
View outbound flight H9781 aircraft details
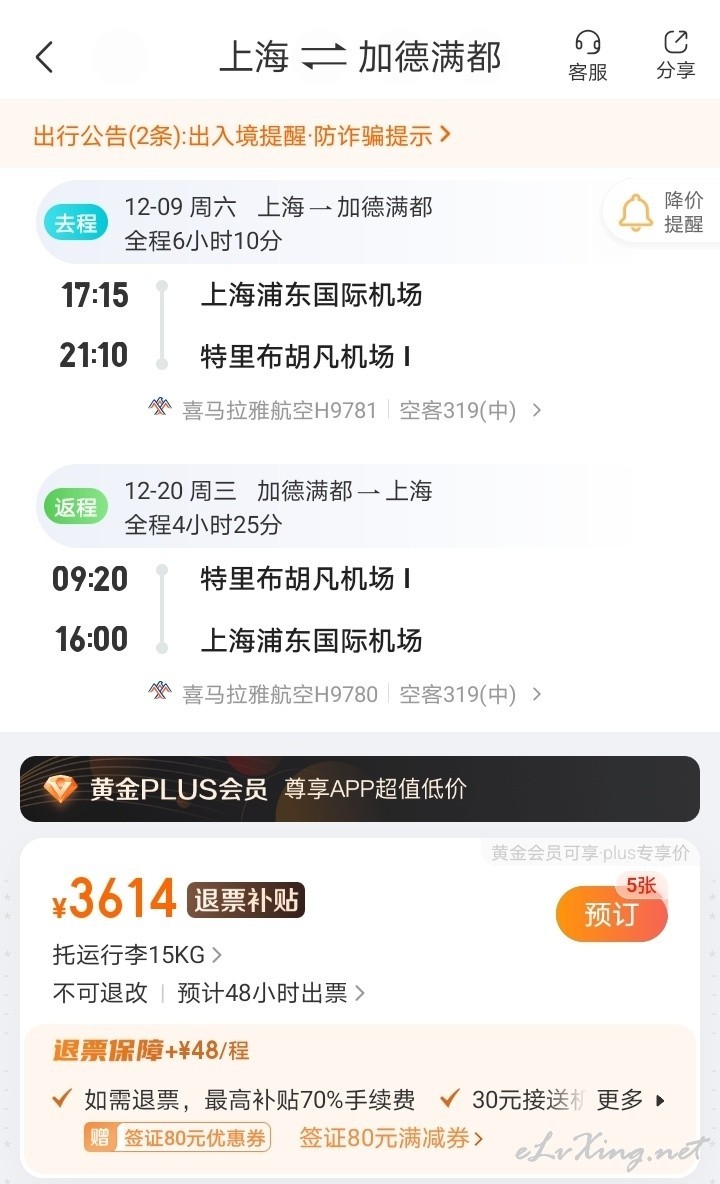pos(345,410)
